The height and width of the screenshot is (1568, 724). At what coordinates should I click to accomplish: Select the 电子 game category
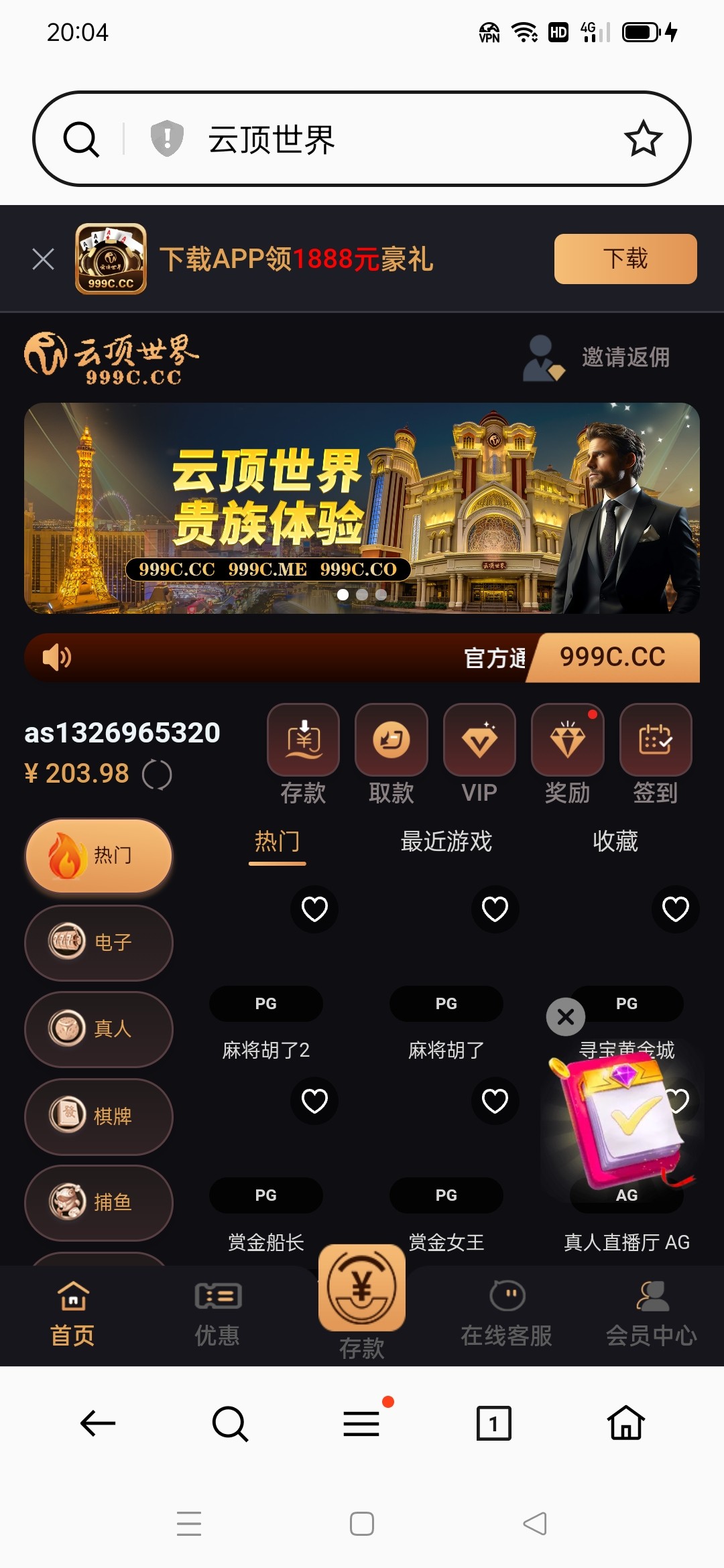tap(99, 943)
